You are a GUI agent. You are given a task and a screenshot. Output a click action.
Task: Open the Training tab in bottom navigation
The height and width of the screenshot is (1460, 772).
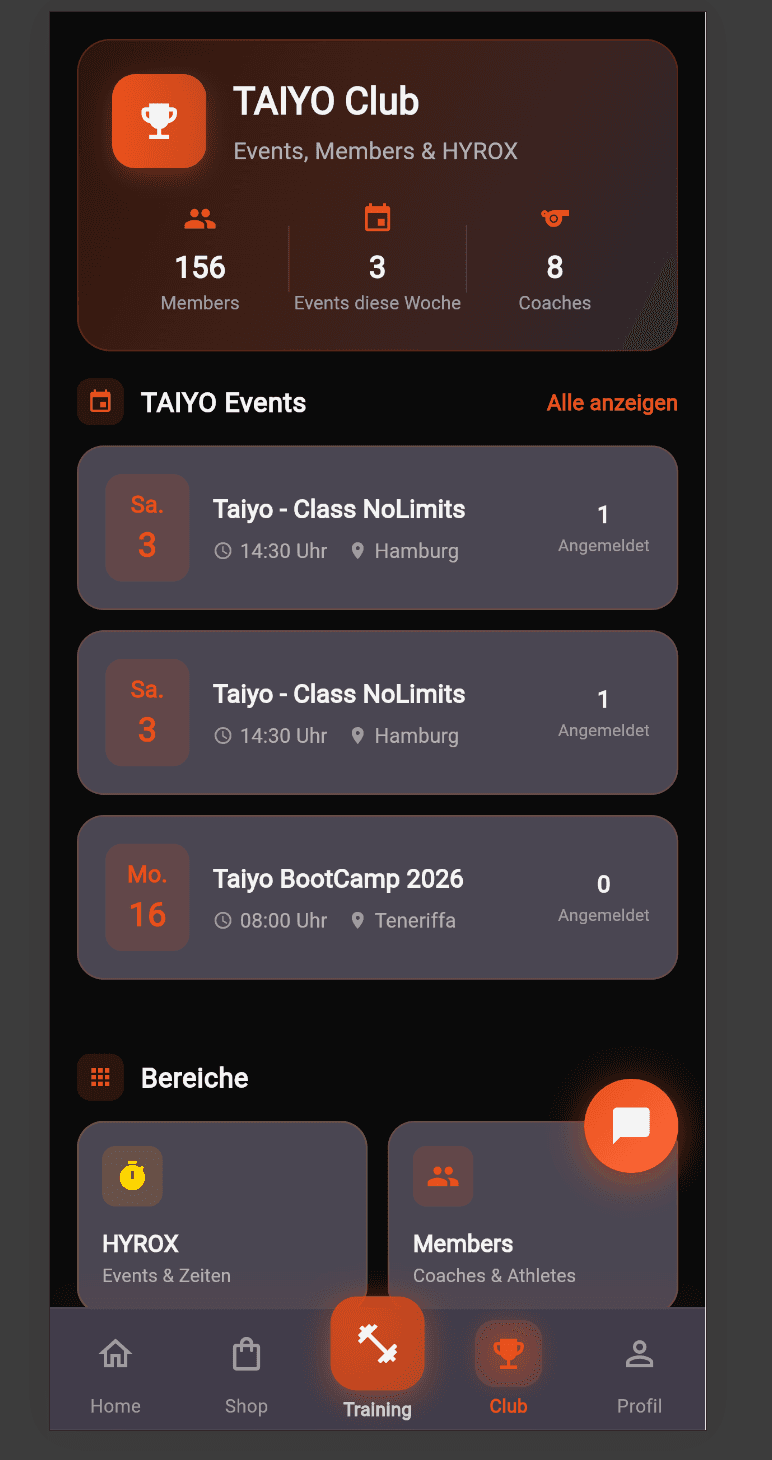click(377, 1344)
